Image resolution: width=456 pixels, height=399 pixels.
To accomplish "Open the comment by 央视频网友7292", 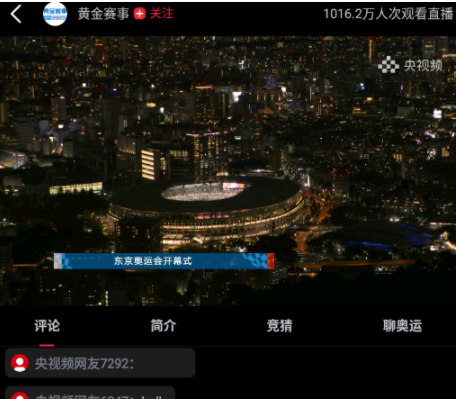I will point(100,363).
